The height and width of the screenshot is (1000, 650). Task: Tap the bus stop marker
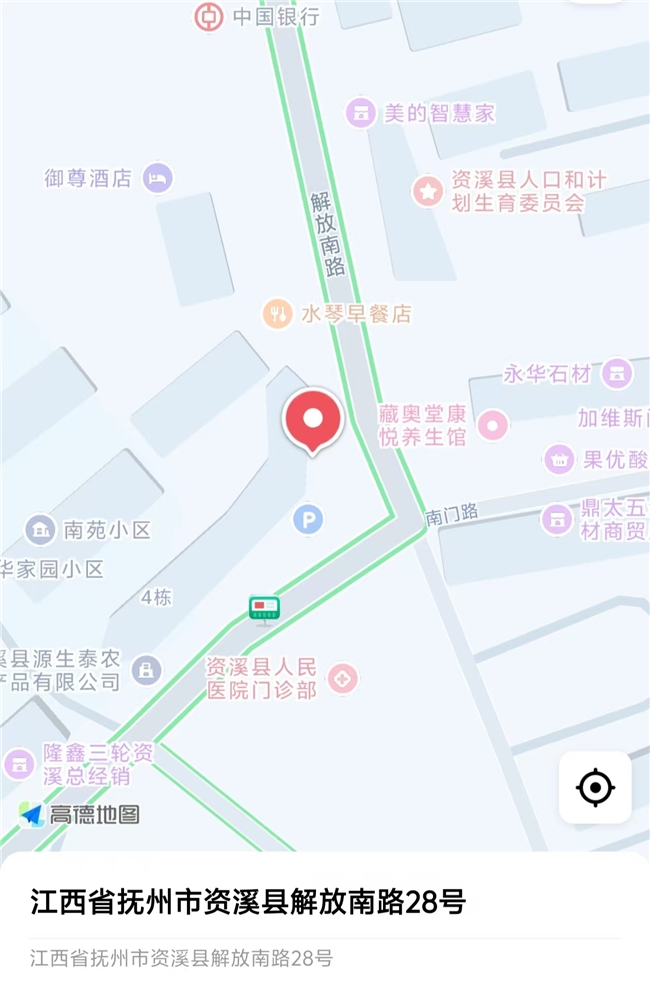[x=264, y=607]
